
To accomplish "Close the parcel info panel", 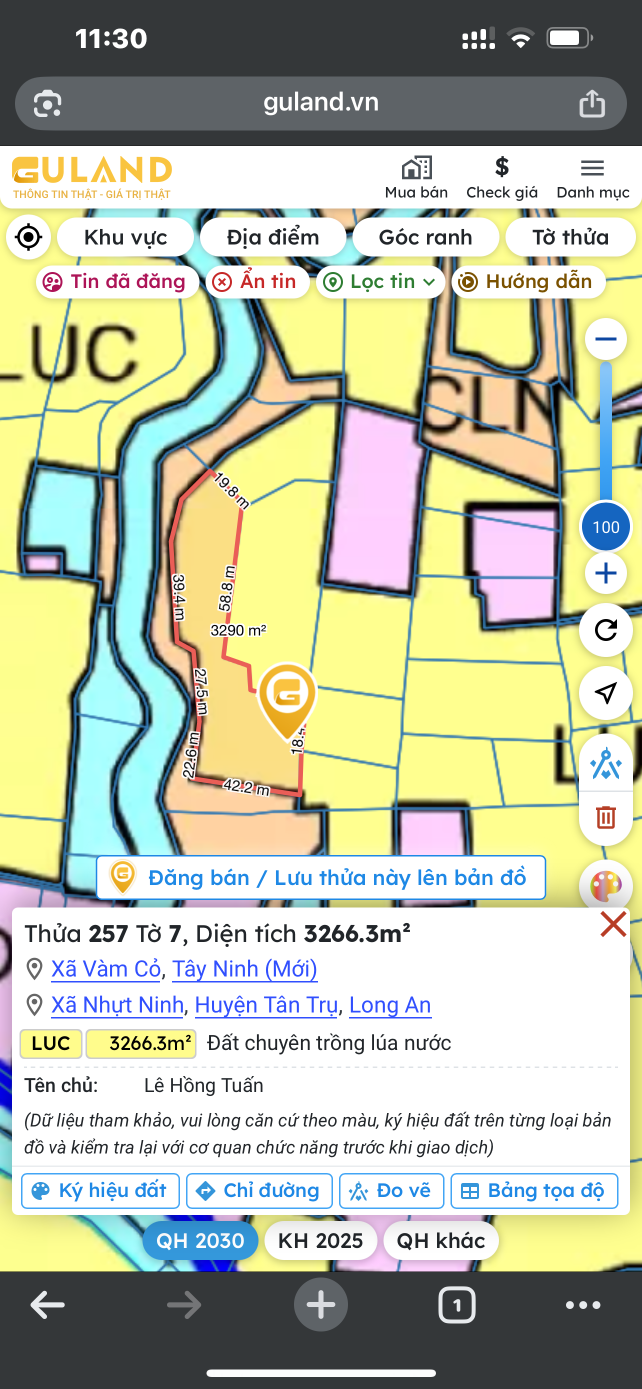I will point(613,925).
